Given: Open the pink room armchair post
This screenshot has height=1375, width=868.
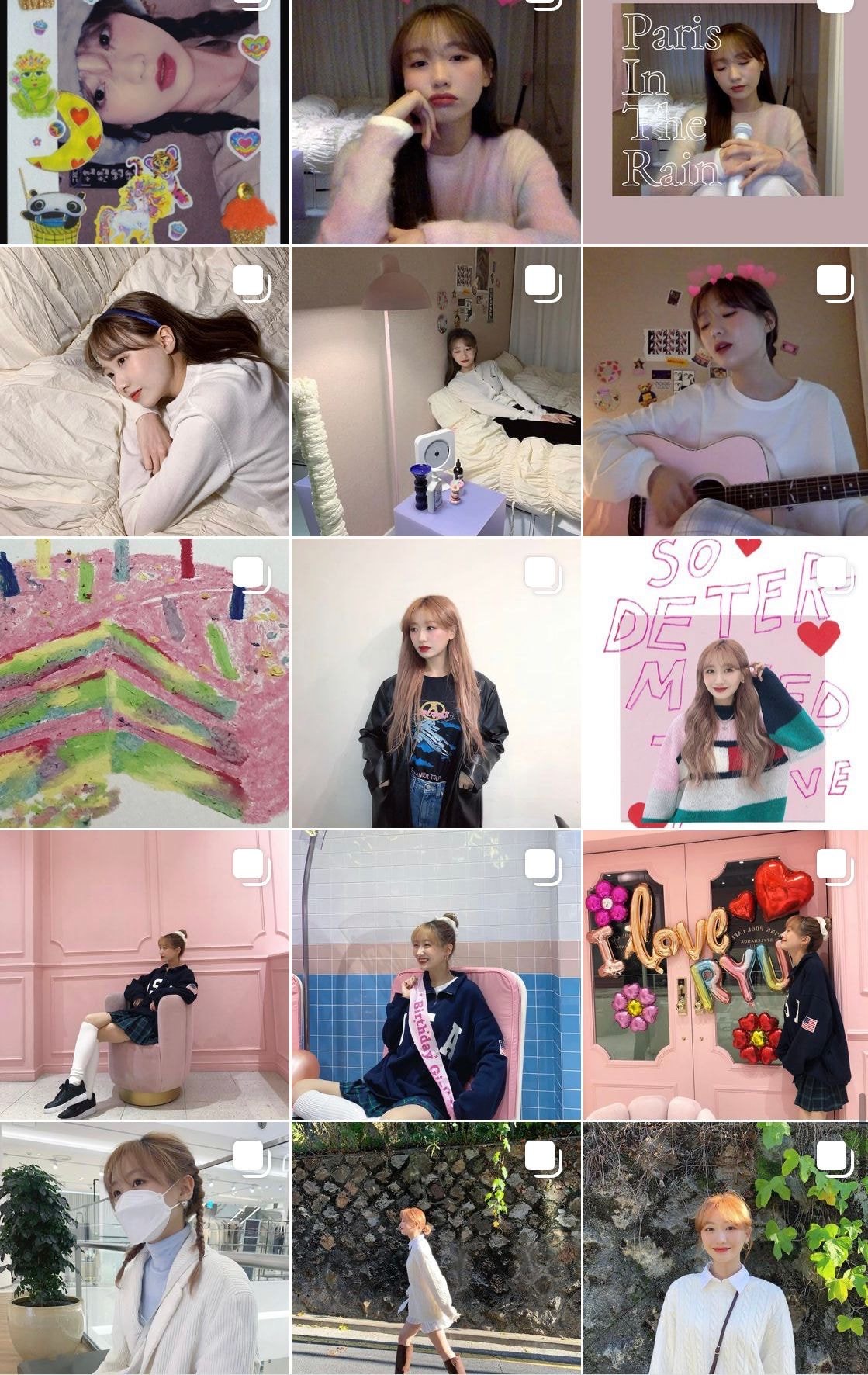Looking at the screenshot, I should (144, 975).
